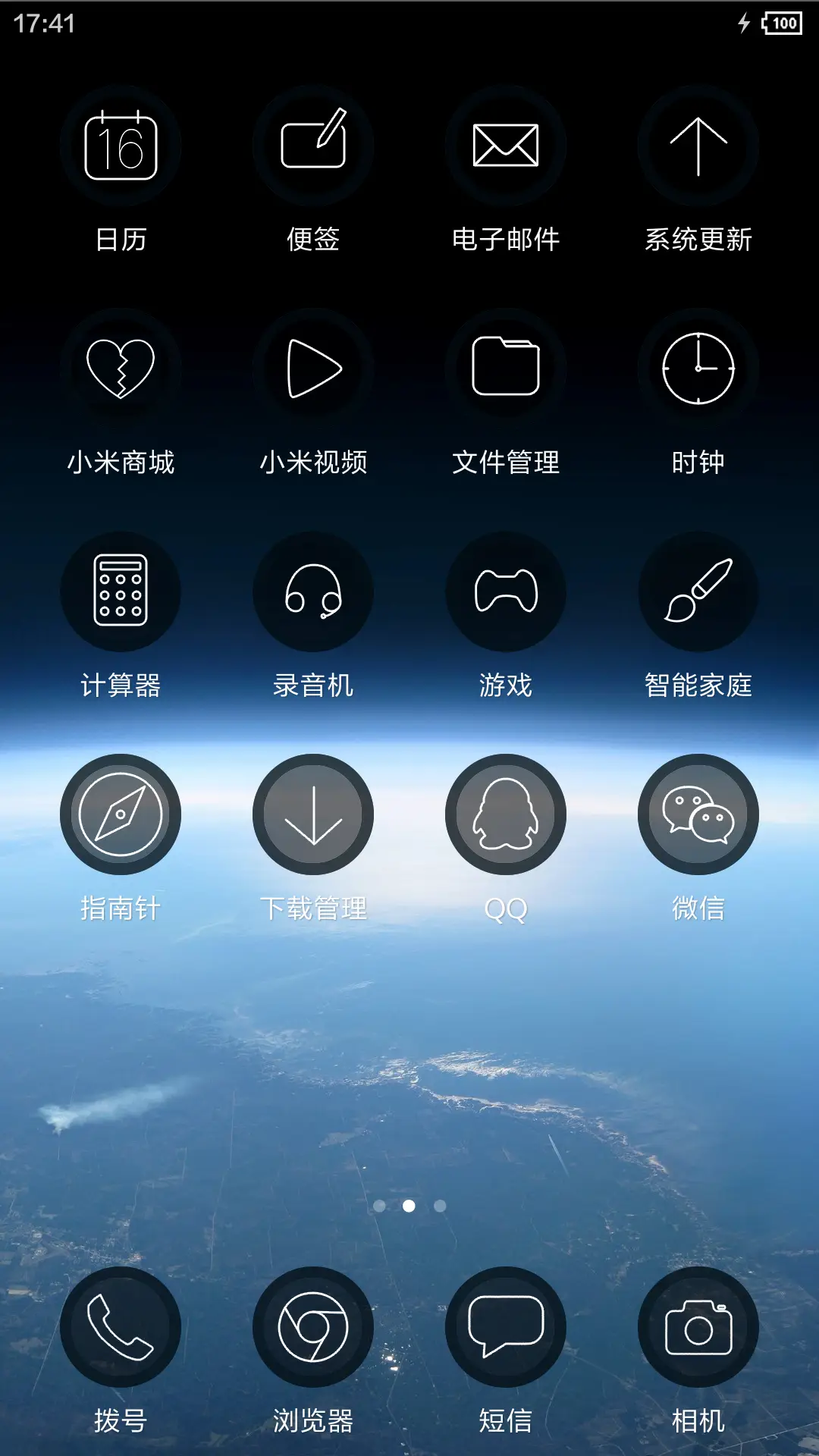Screen dimensions: 819x1456
Task: Open WeChat (微信)
Action: point(698,813)
